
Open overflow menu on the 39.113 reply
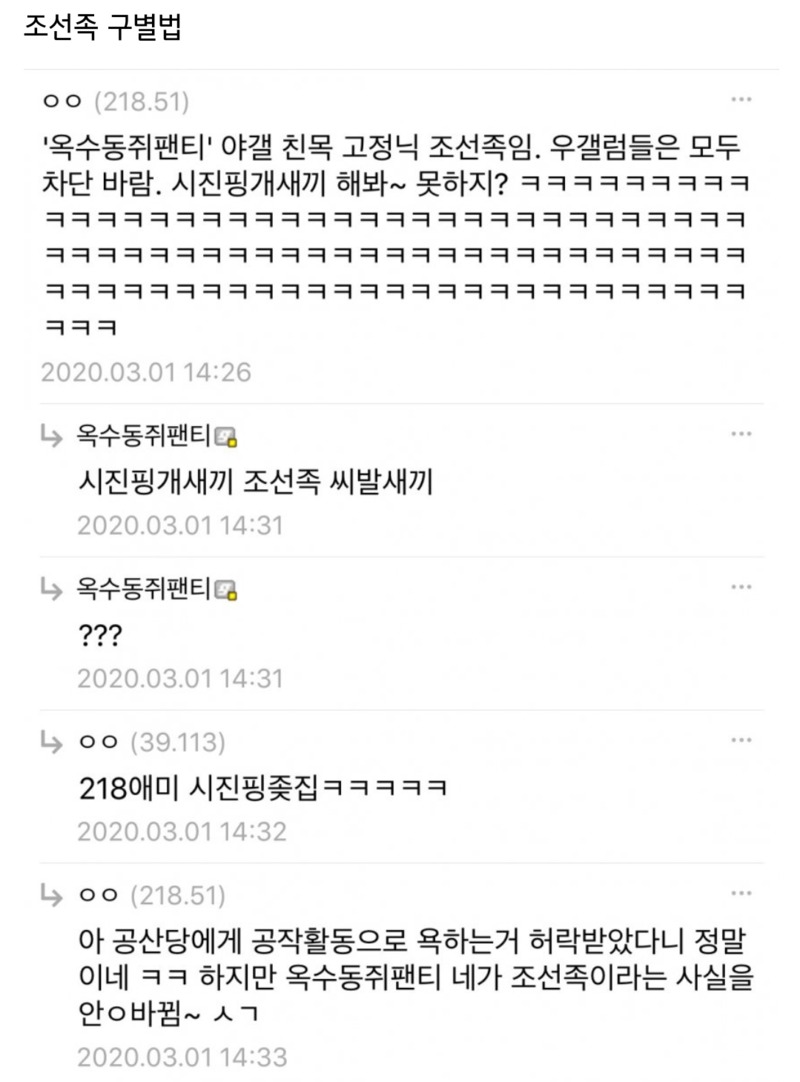741,741
